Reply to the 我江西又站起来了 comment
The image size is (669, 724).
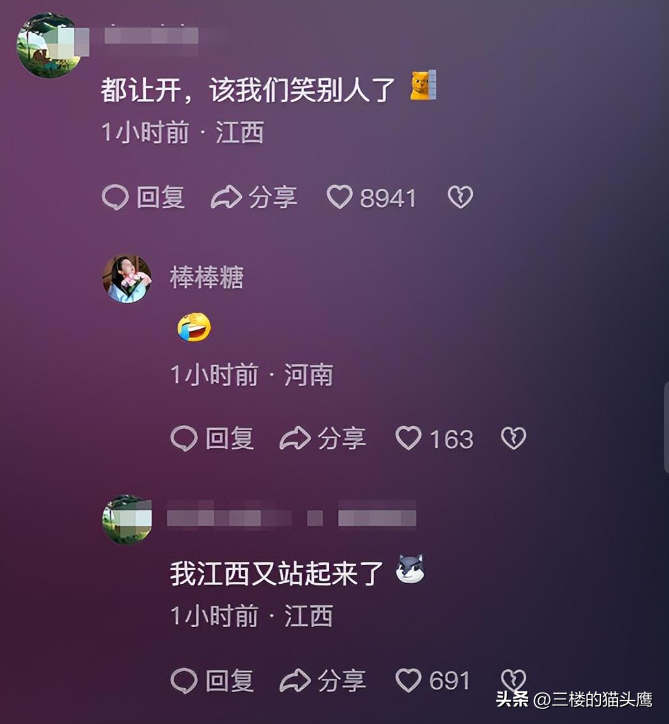pyautogui.click(x=212, y=681)
